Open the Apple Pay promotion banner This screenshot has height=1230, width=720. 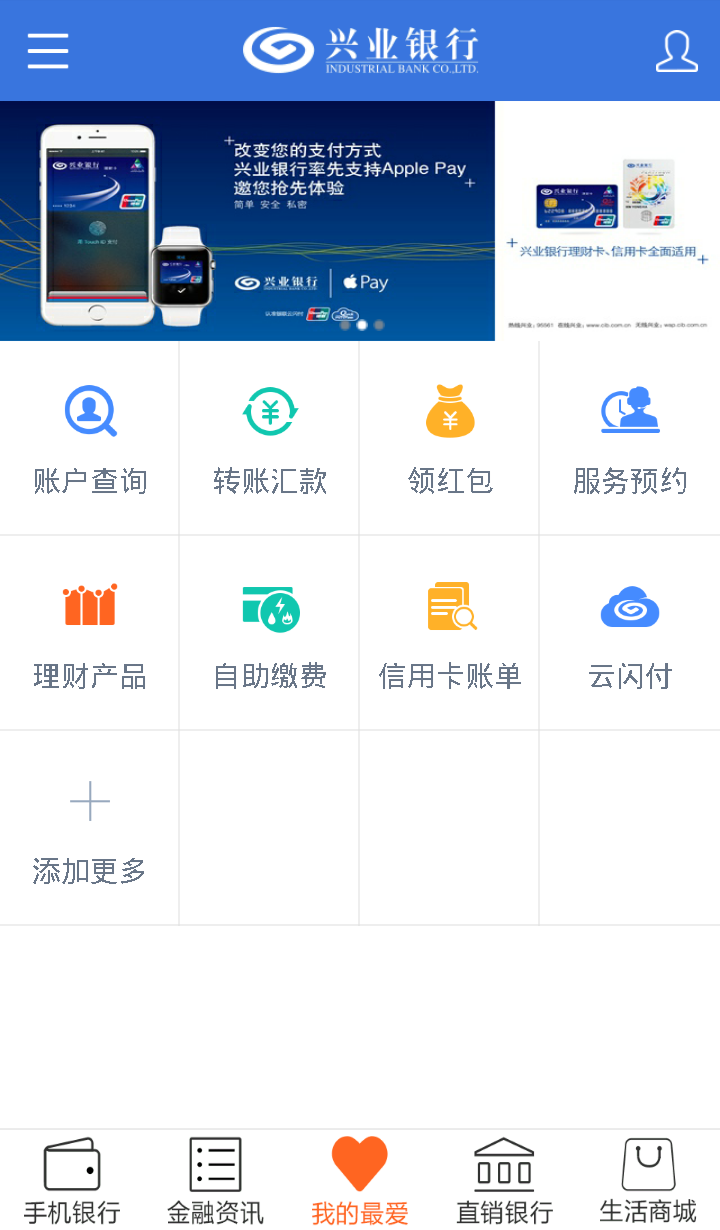247,220
